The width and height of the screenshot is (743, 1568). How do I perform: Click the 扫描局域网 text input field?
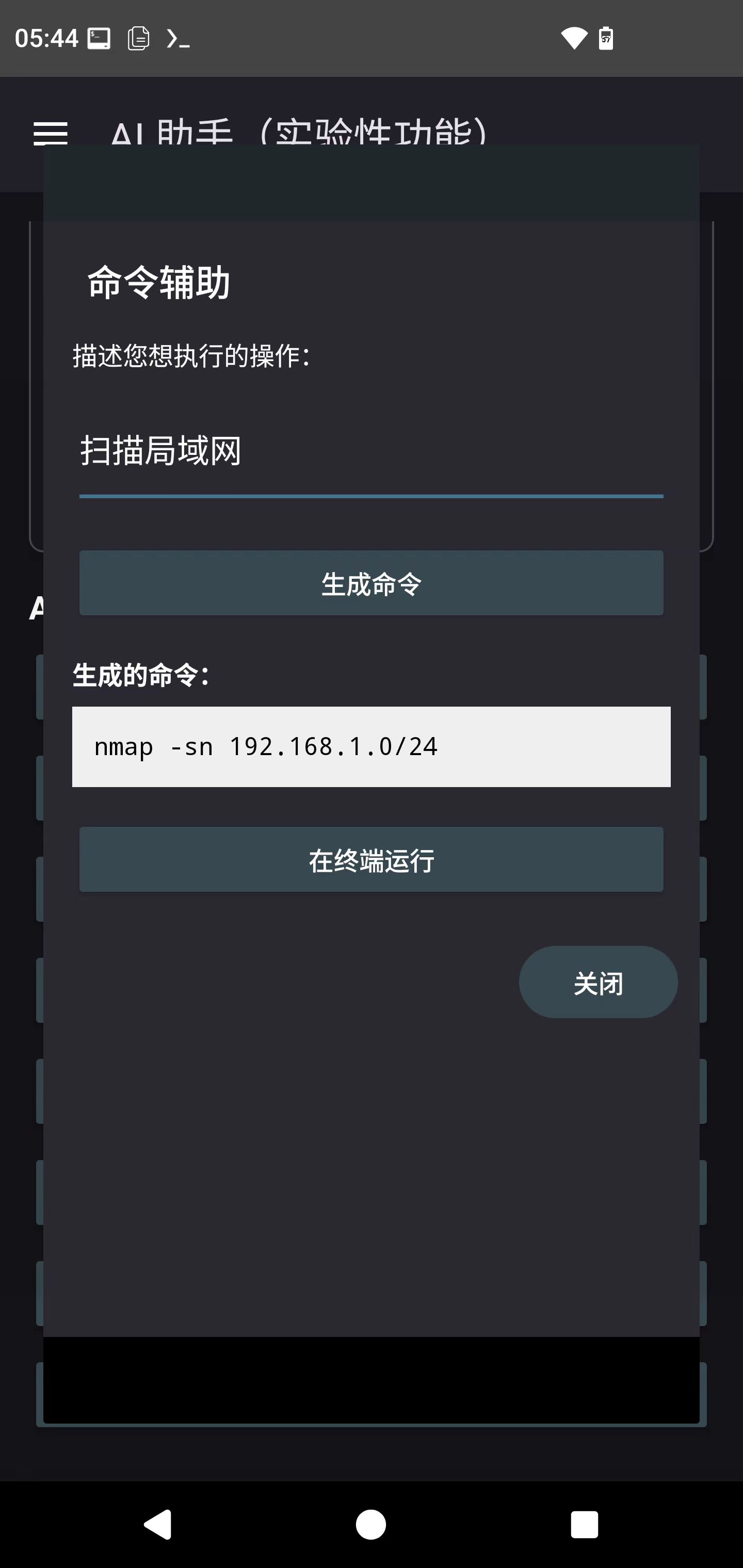point(371,453)
